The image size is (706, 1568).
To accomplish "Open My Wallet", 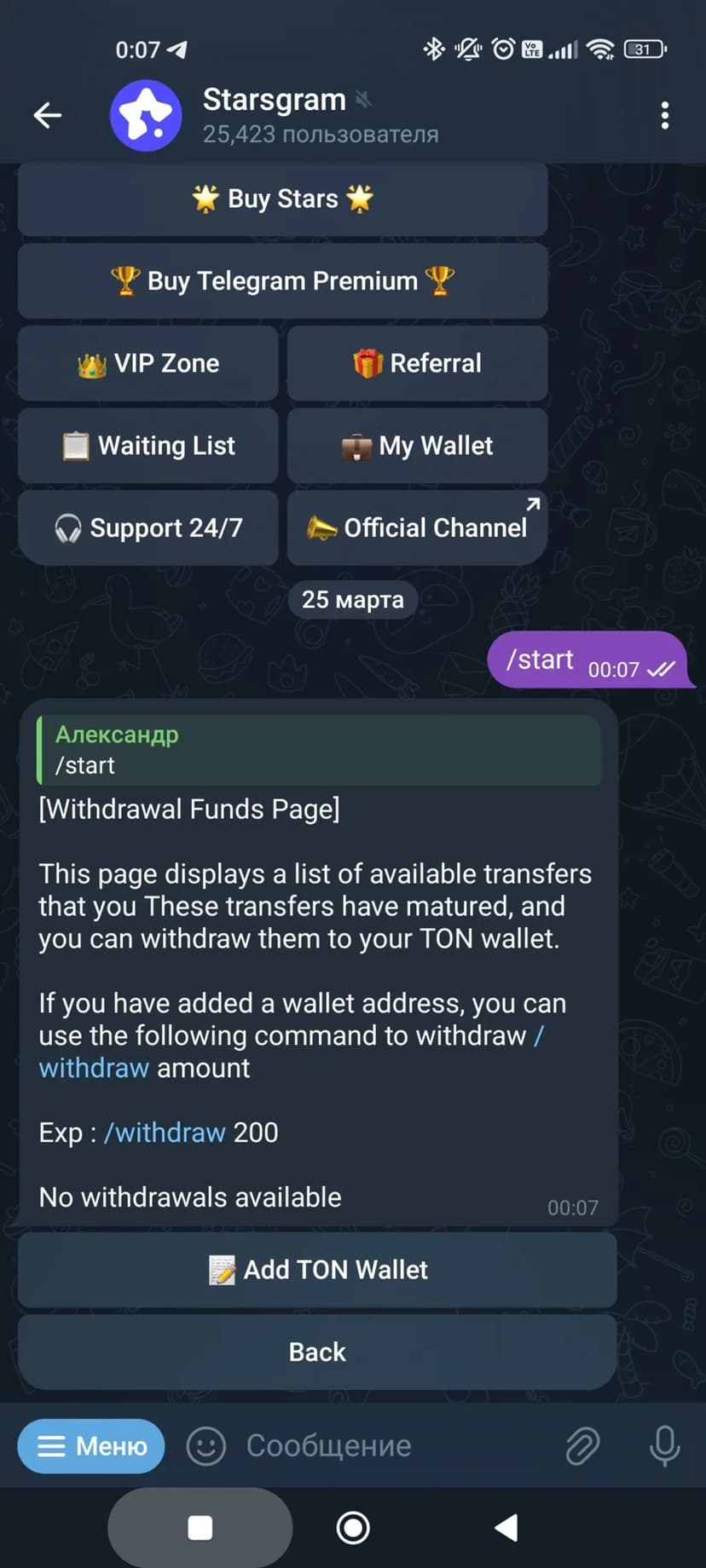I will pyautogui.click(x=417, y=446).
